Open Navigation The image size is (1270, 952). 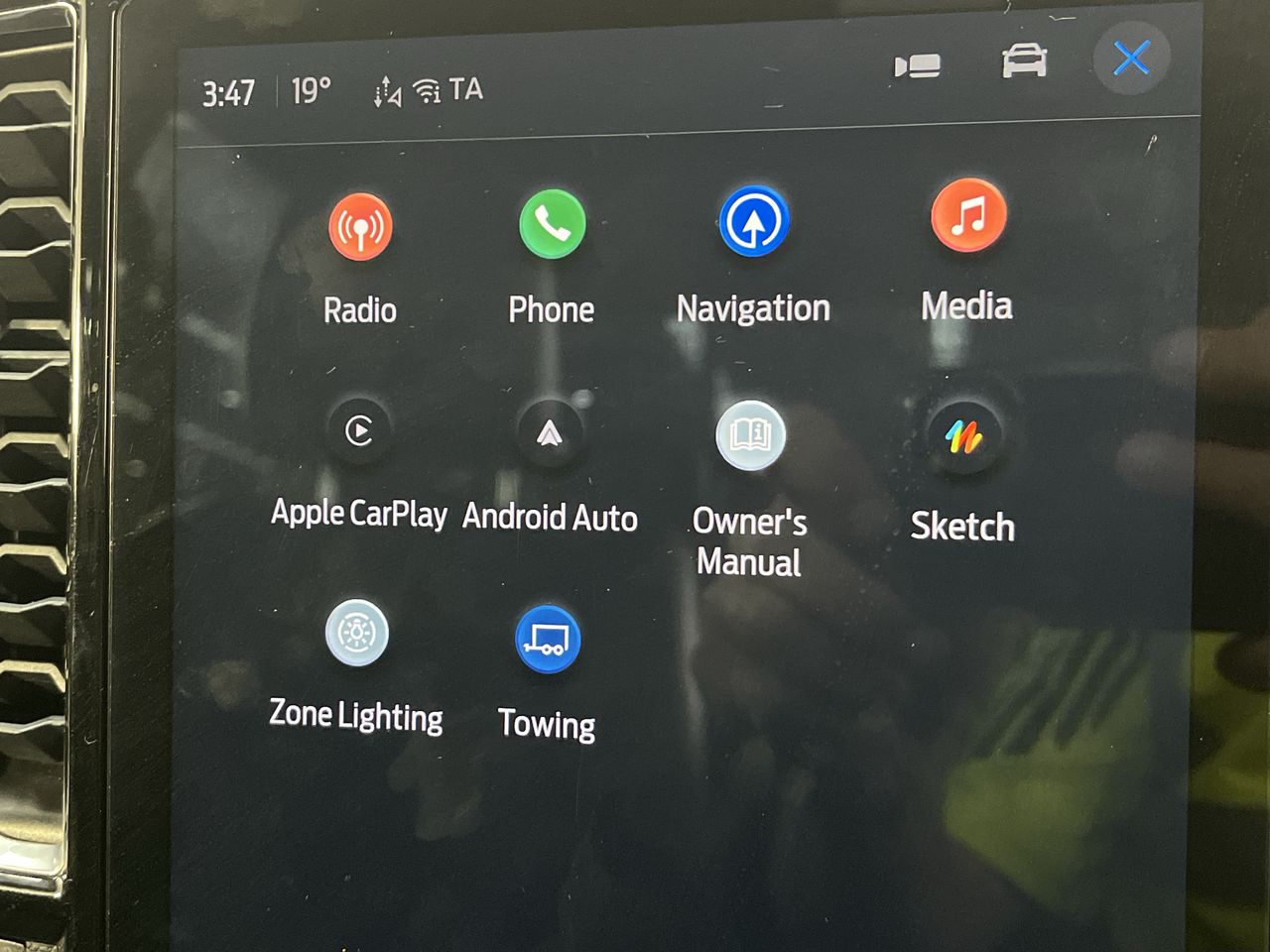pos(753,222)
